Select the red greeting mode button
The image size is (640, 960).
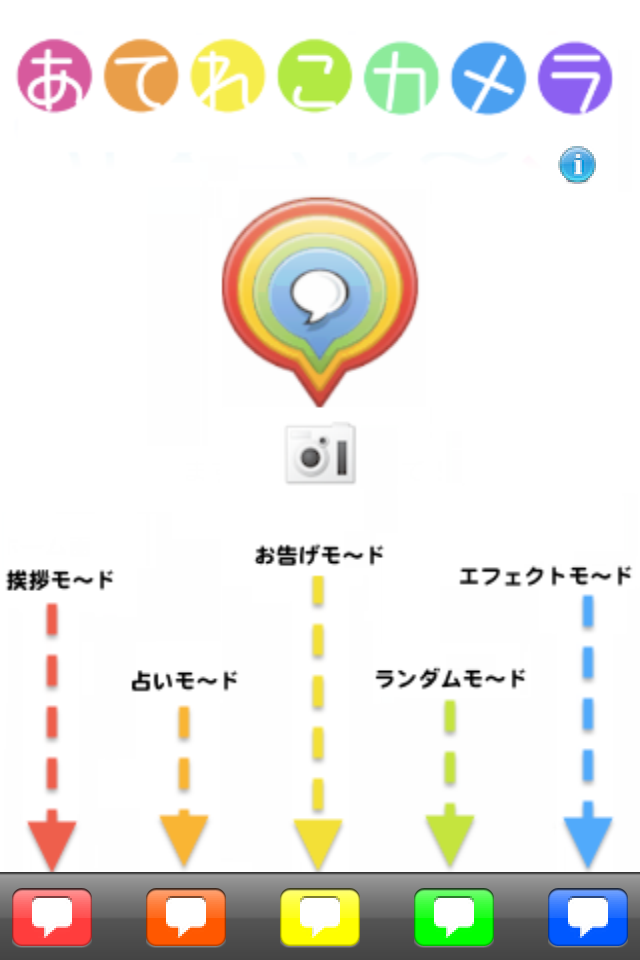click(x=52, y=917)
